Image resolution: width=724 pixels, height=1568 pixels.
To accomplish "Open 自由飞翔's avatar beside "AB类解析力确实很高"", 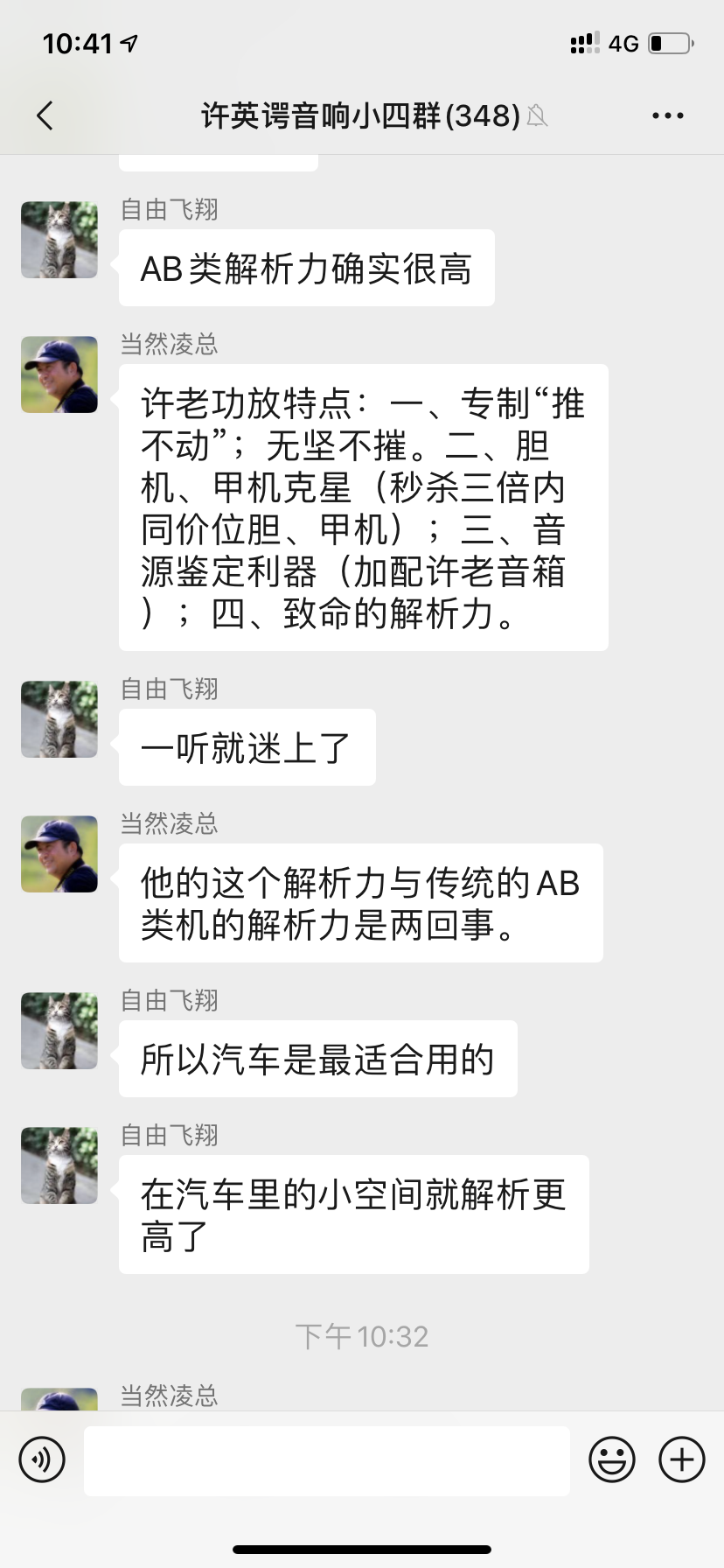I will (x=59, y=240).
